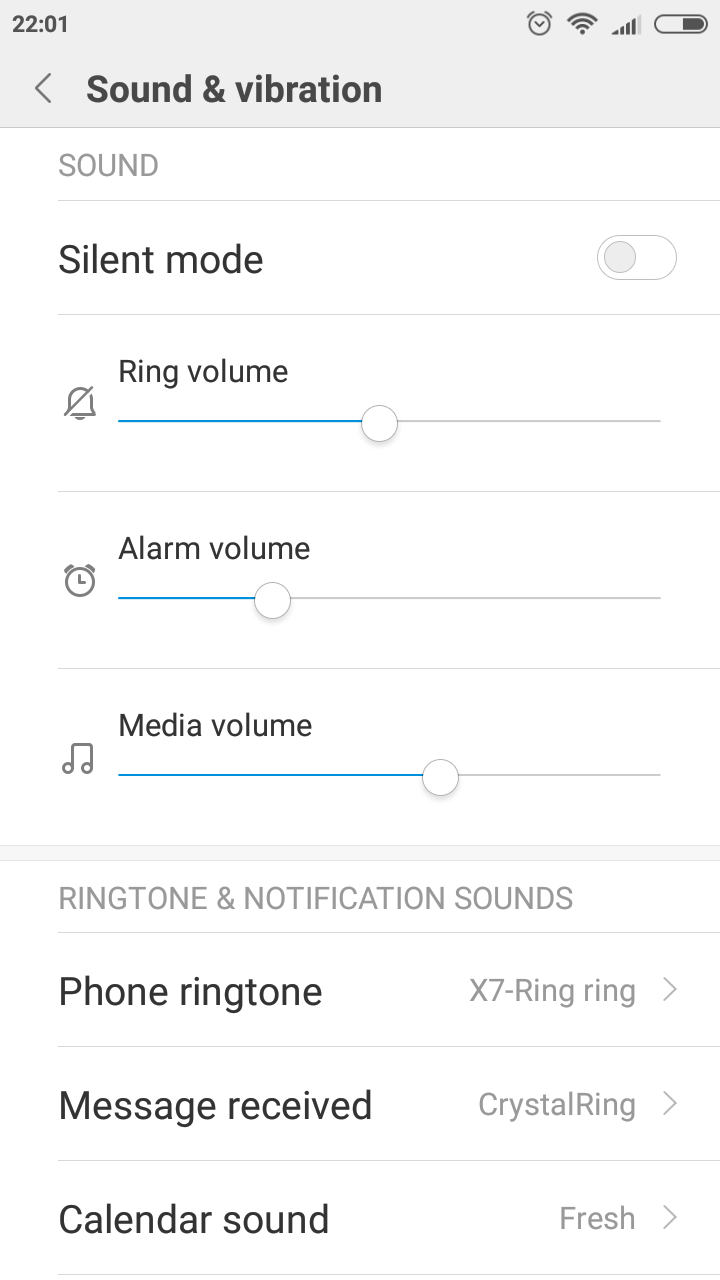Viewport: 720px width, 1280px height.
Task: Tap the Media volume slider handle
Action: [x=440, y=778]
